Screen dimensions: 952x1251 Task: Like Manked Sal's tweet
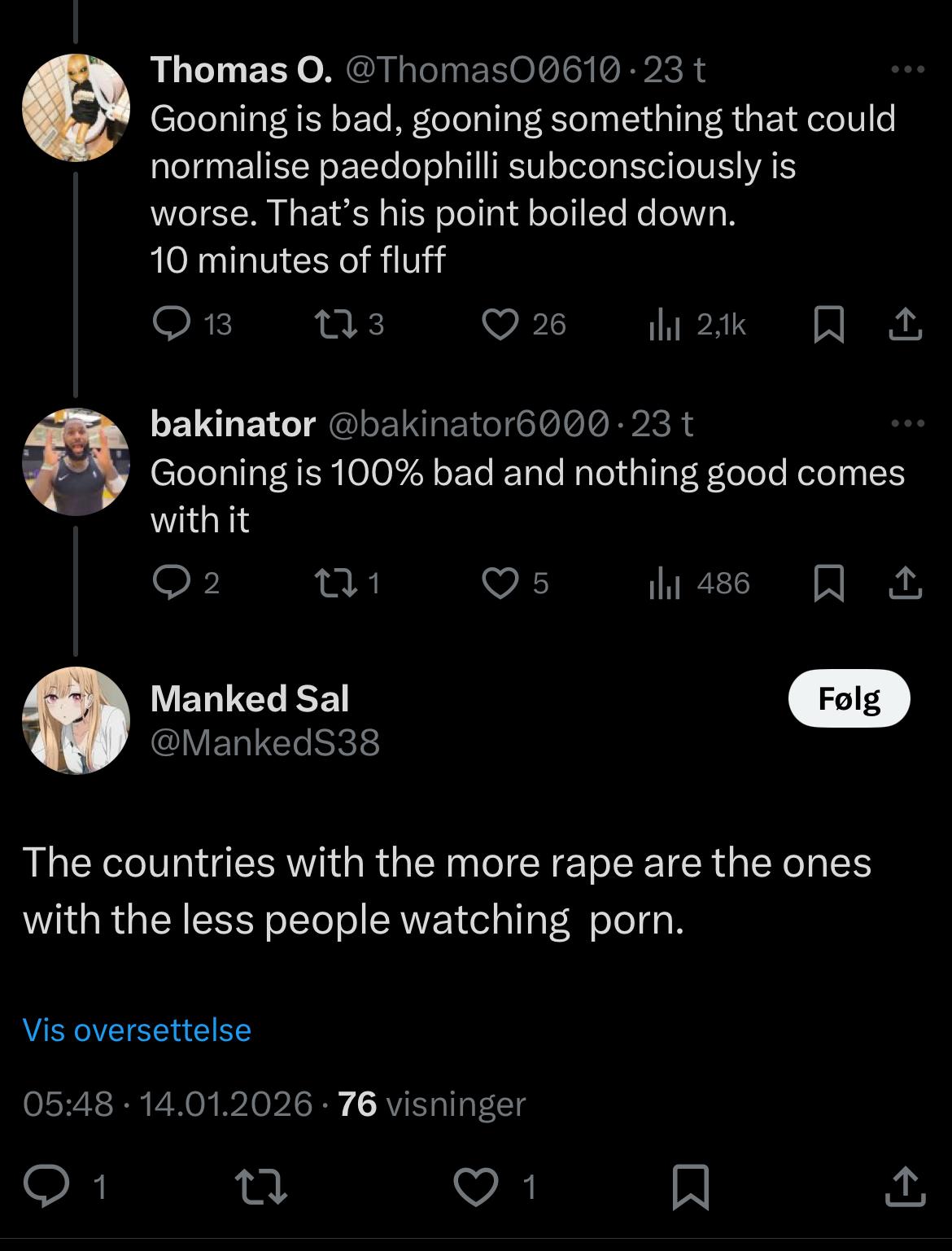(475, 1188)
